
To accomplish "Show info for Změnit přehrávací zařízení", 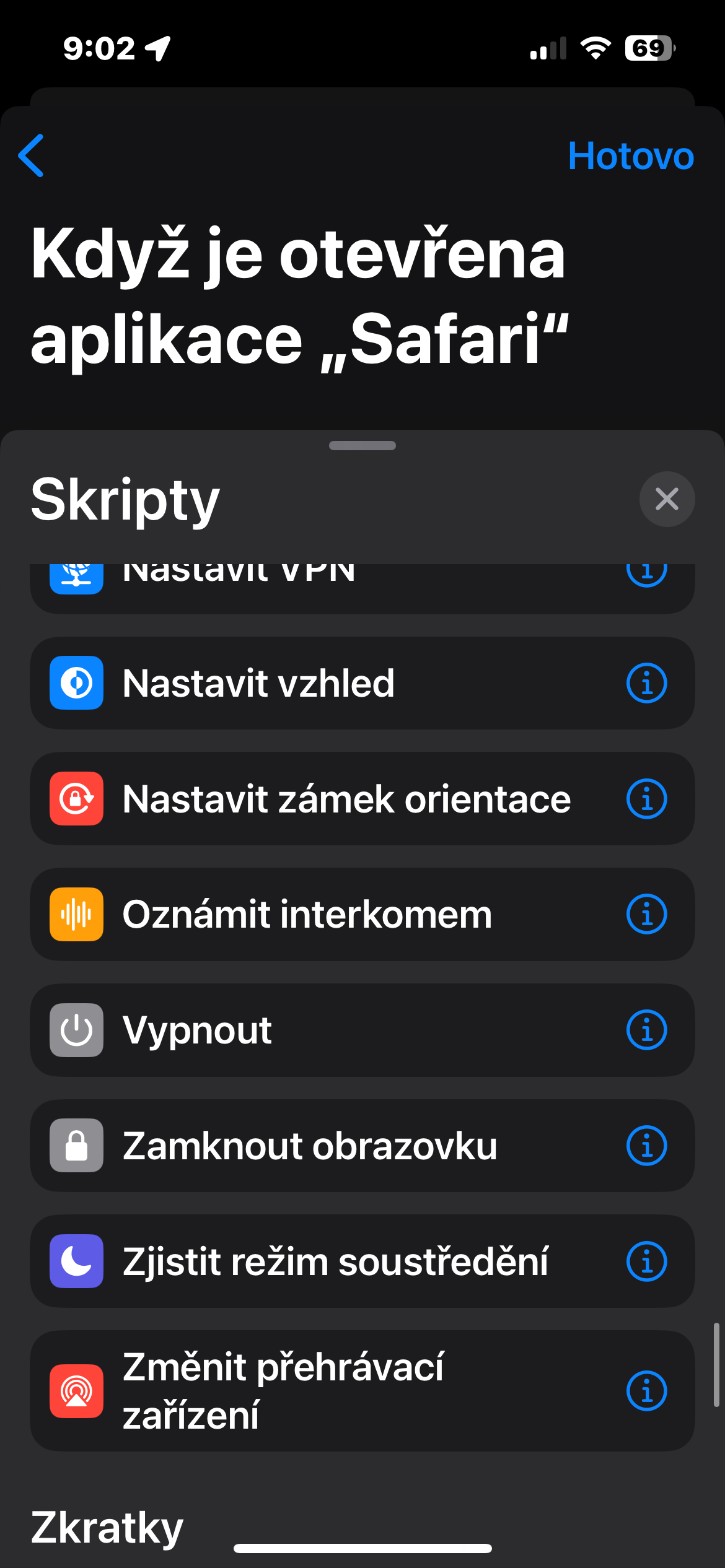I will (646, 1391).
